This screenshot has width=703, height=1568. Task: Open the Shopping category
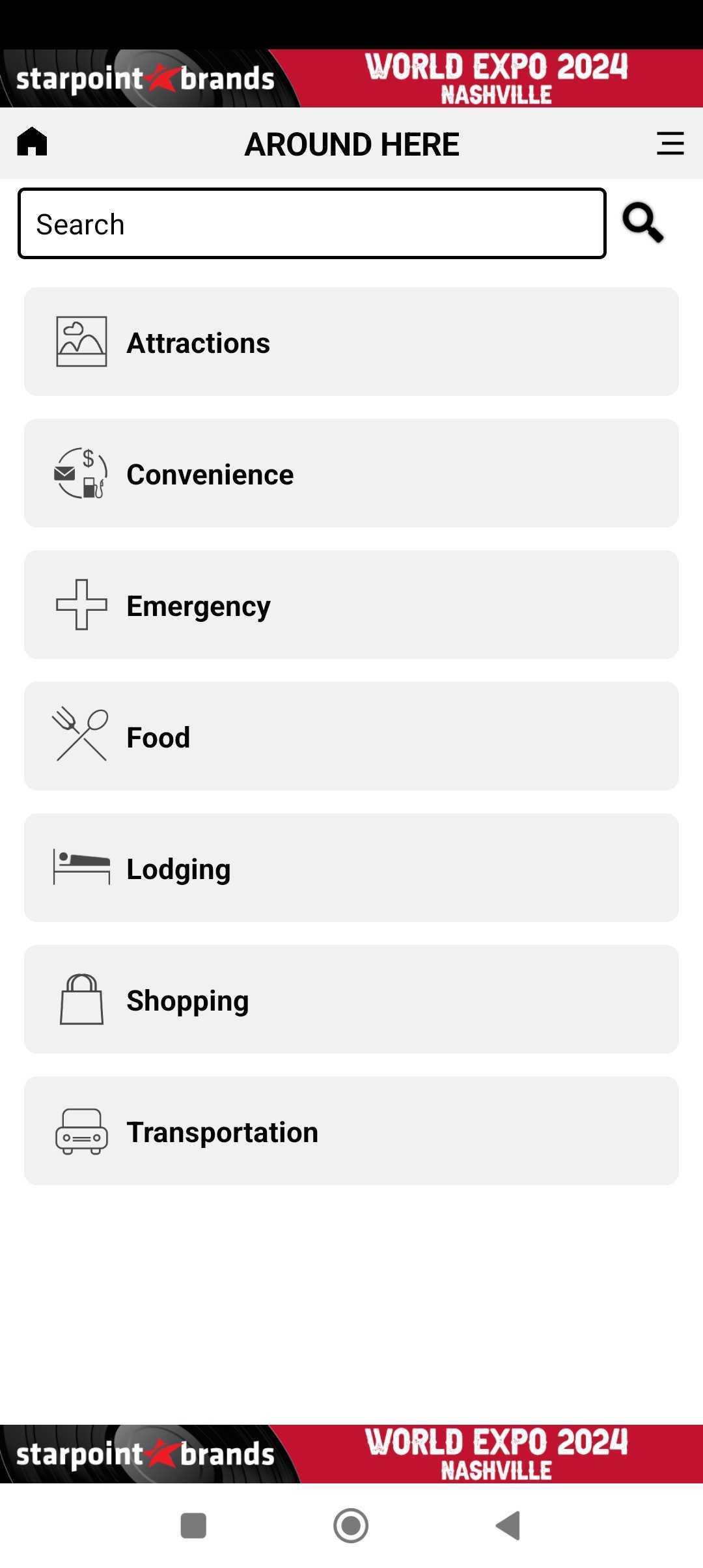tap(351, 1000)
